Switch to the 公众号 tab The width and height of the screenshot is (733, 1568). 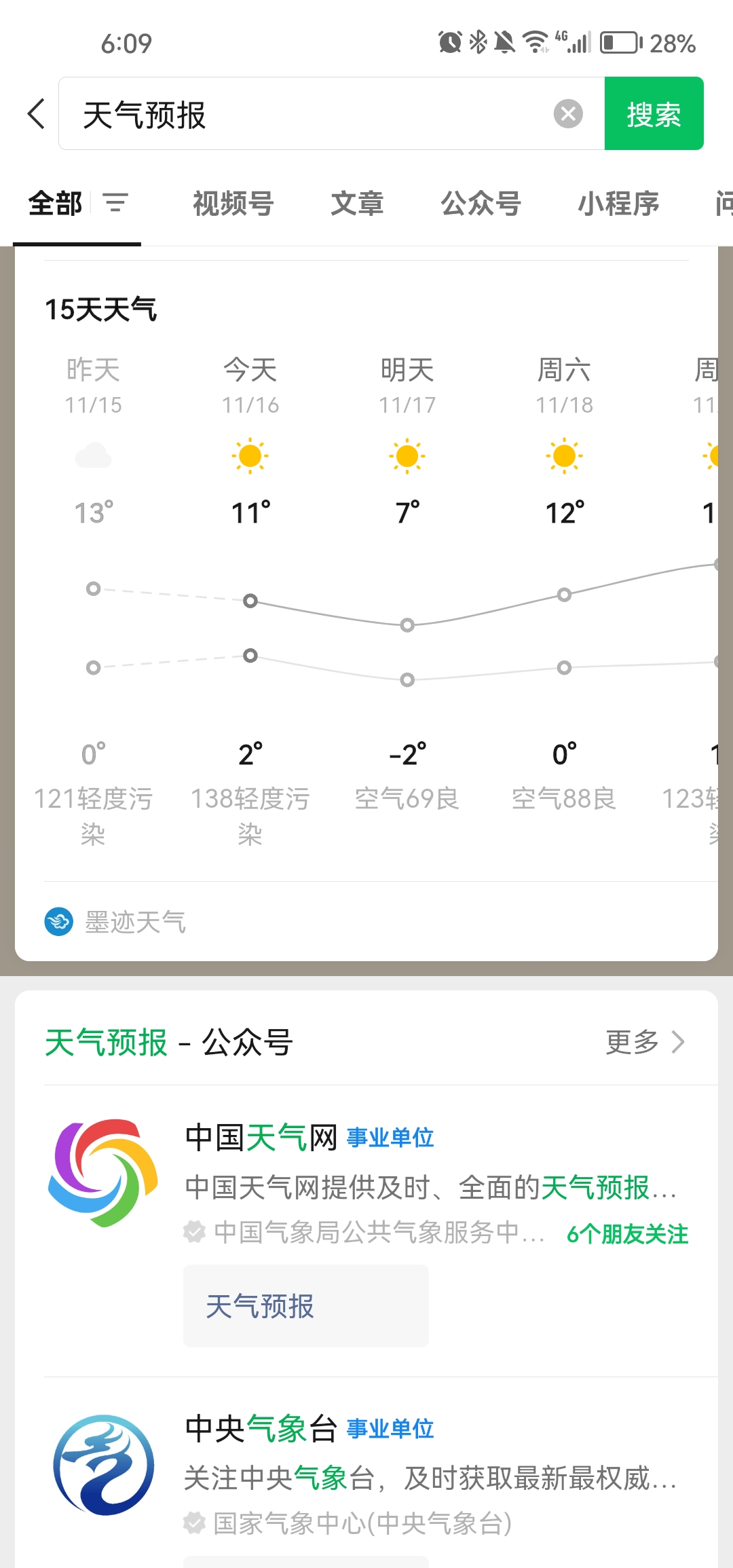click(x=481, y=203)
